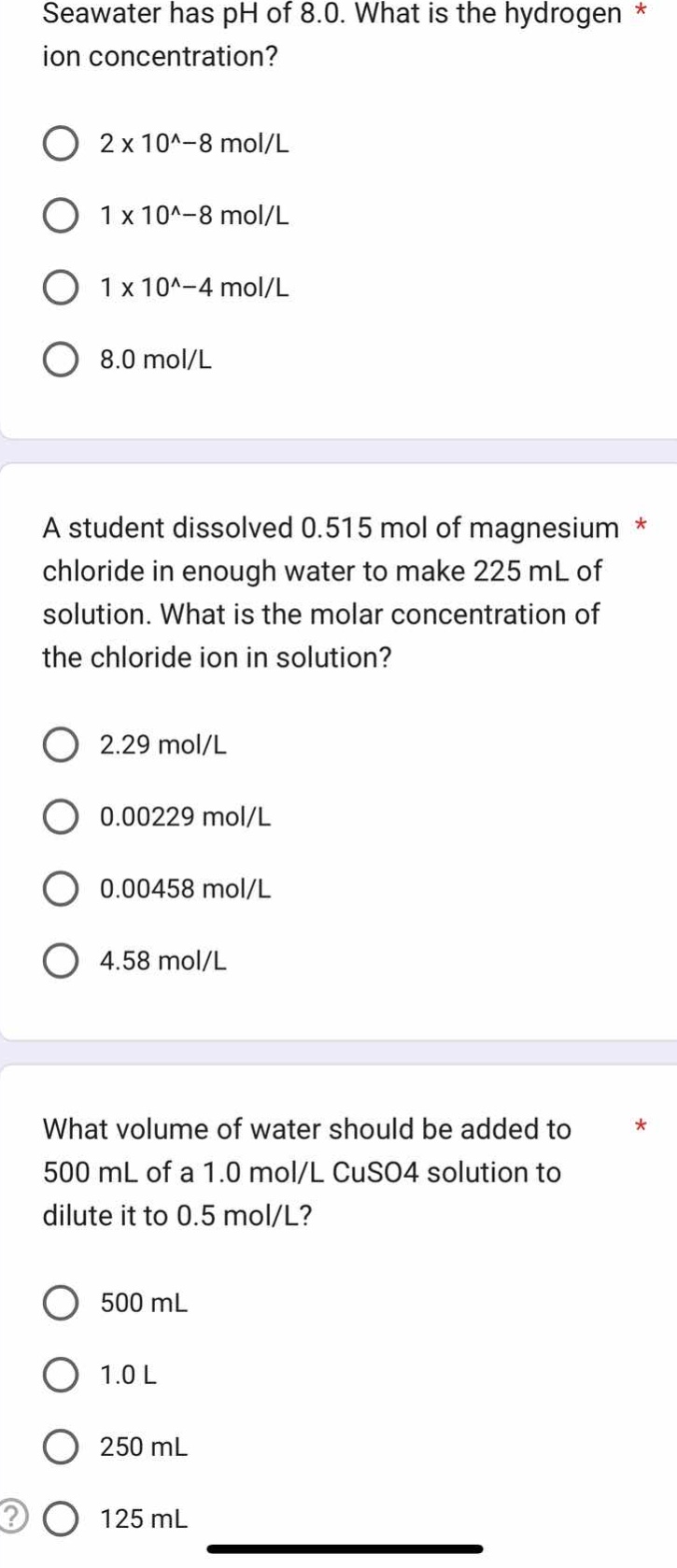Viewport: 677px width, 1568px height.
Task: Select the 1 x 10^-8 mol/L option
Action: [61, 215]
